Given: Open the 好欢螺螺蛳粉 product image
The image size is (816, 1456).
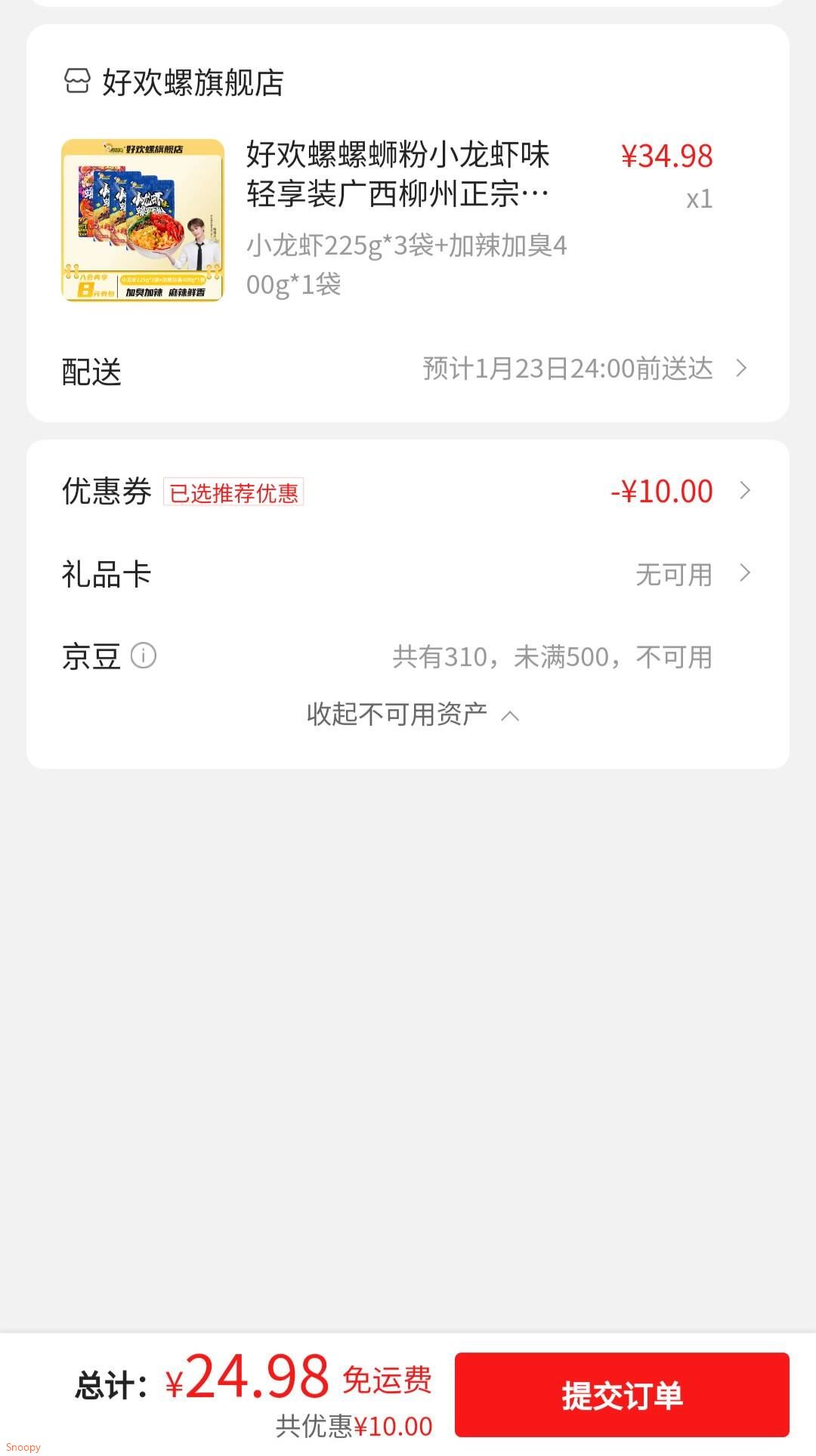Looking at the screenshot, I should click(143, 221).
